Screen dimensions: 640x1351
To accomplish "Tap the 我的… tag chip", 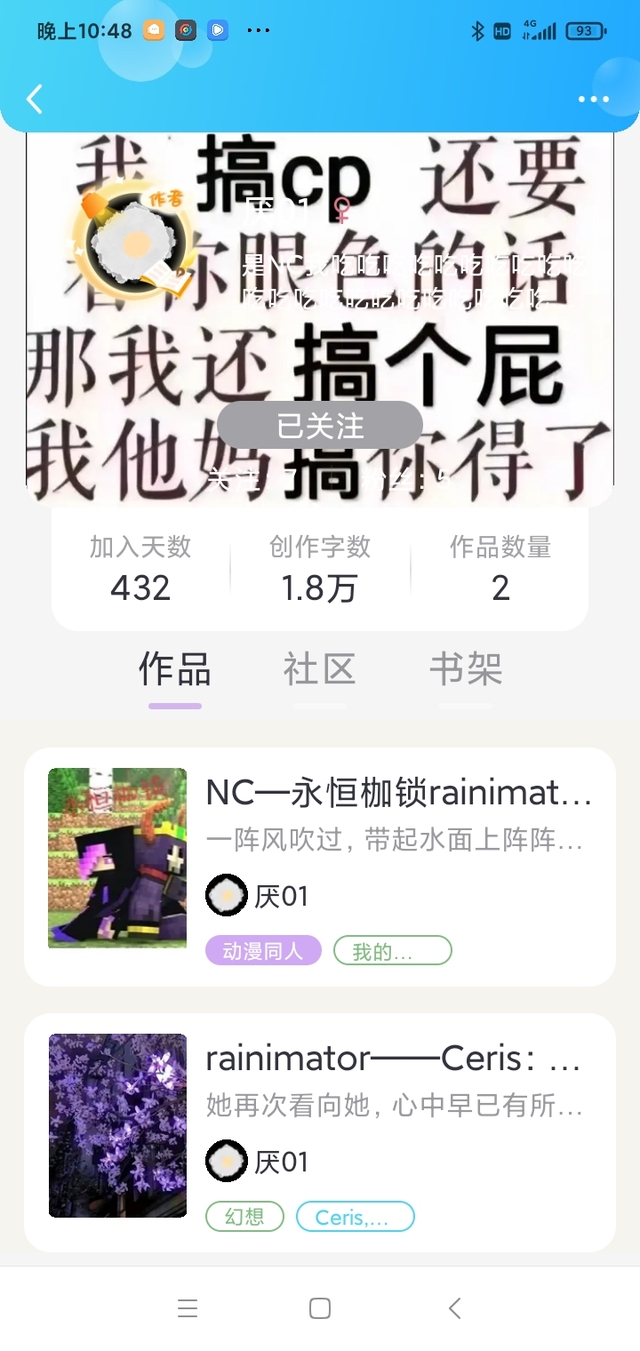I will (392, 951).
